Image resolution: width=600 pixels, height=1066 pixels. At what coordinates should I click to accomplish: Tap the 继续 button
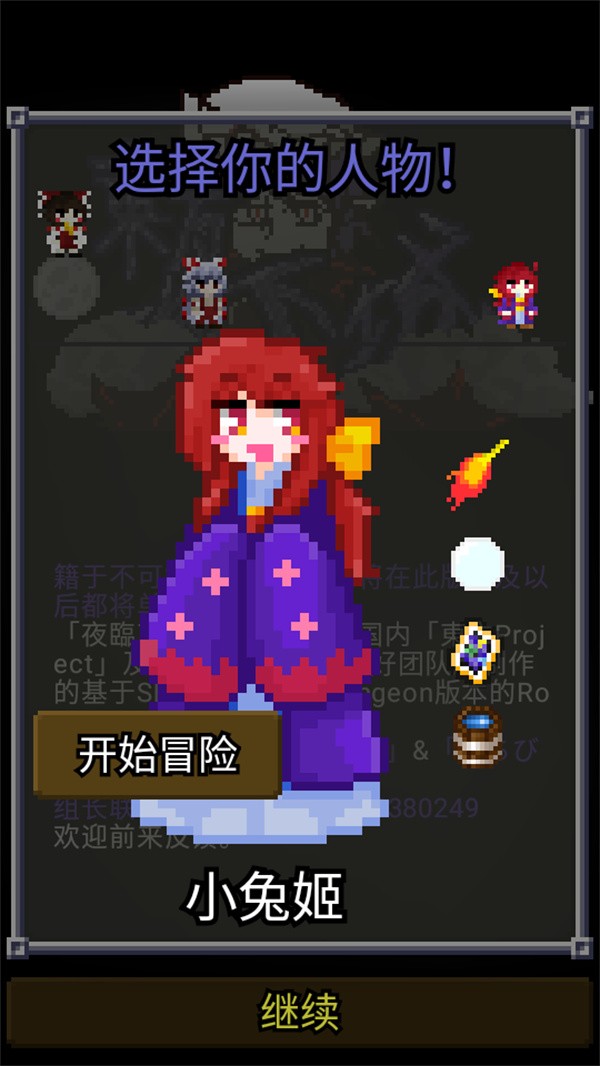[x=300, y=1011]
